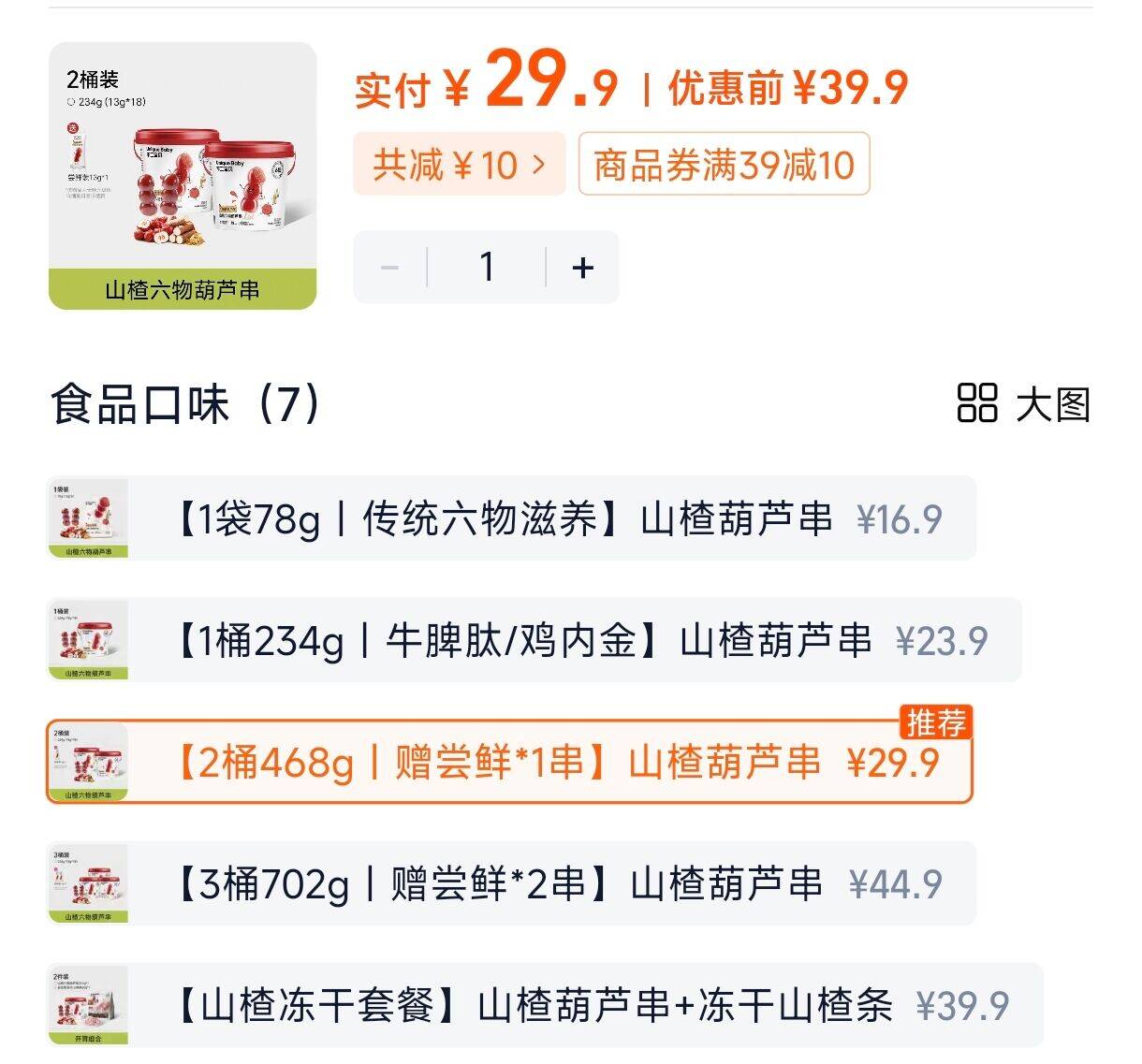Choose the recommended 2桶468g option
This screenshot has width=1142, height=1064.
tap(510, 762)
